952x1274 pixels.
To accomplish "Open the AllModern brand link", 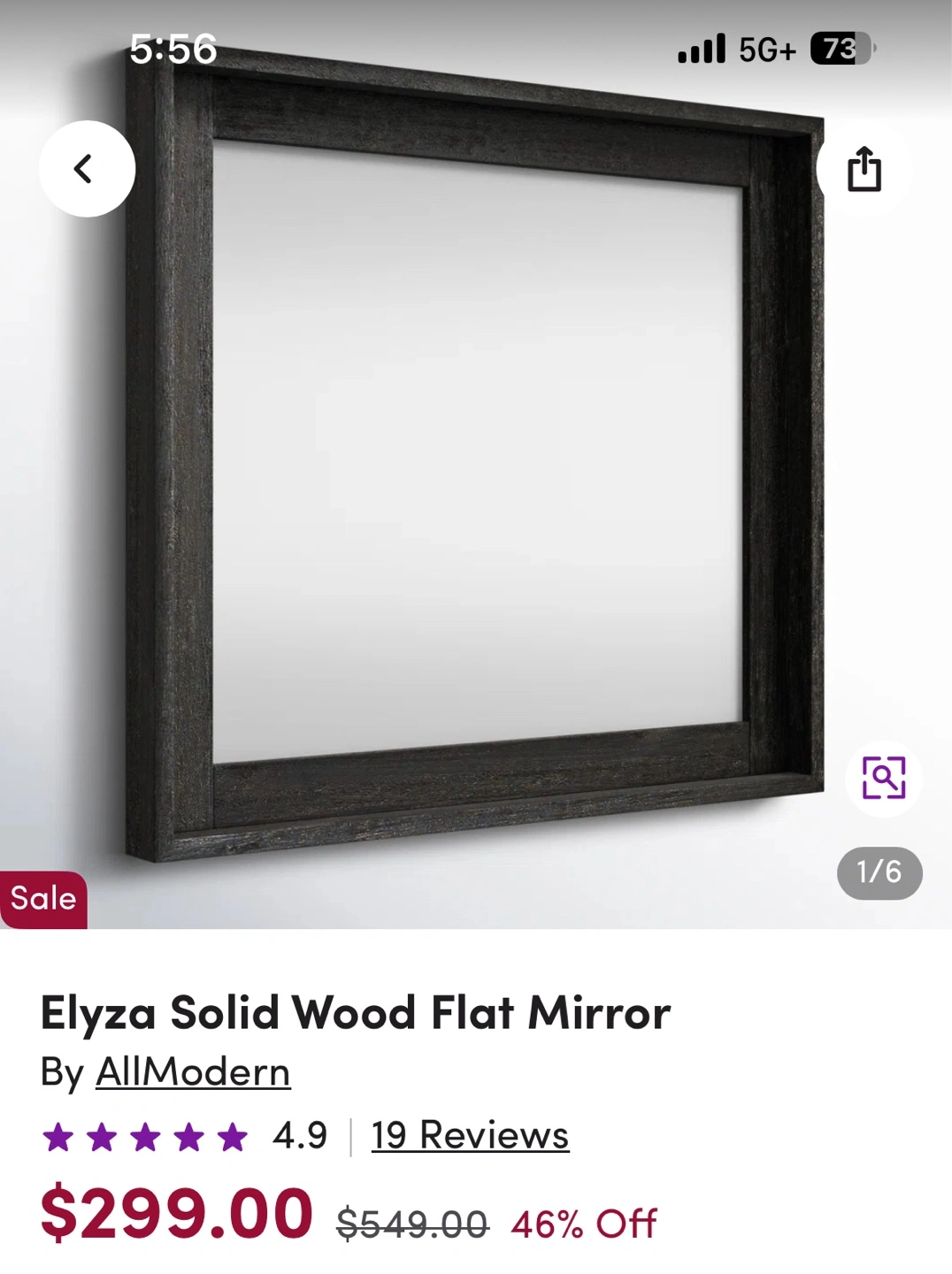I will (x=192, y=1072).
